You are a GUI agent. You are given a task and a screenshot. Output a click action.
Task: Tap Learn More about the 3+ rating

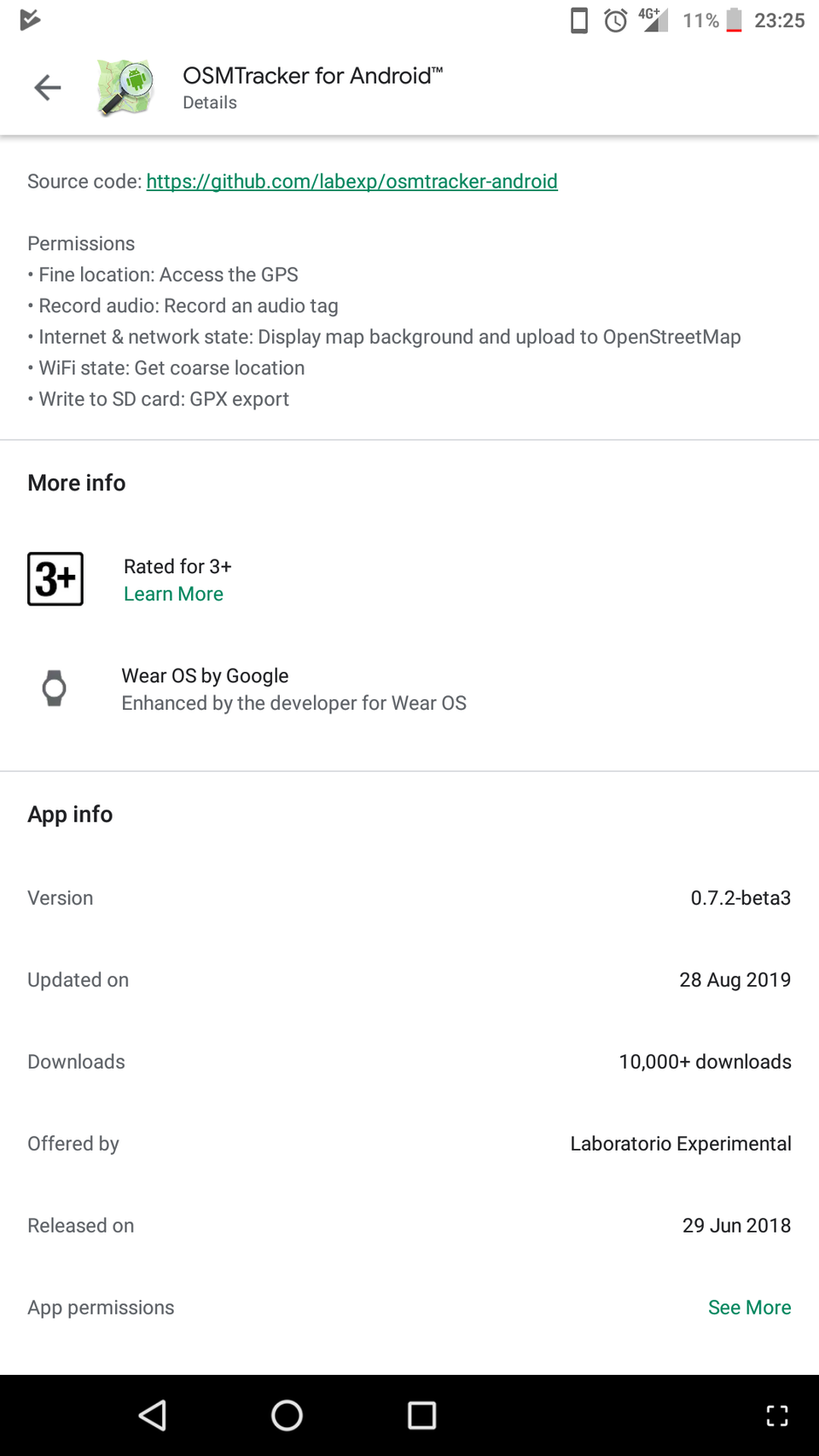(173, 594)
